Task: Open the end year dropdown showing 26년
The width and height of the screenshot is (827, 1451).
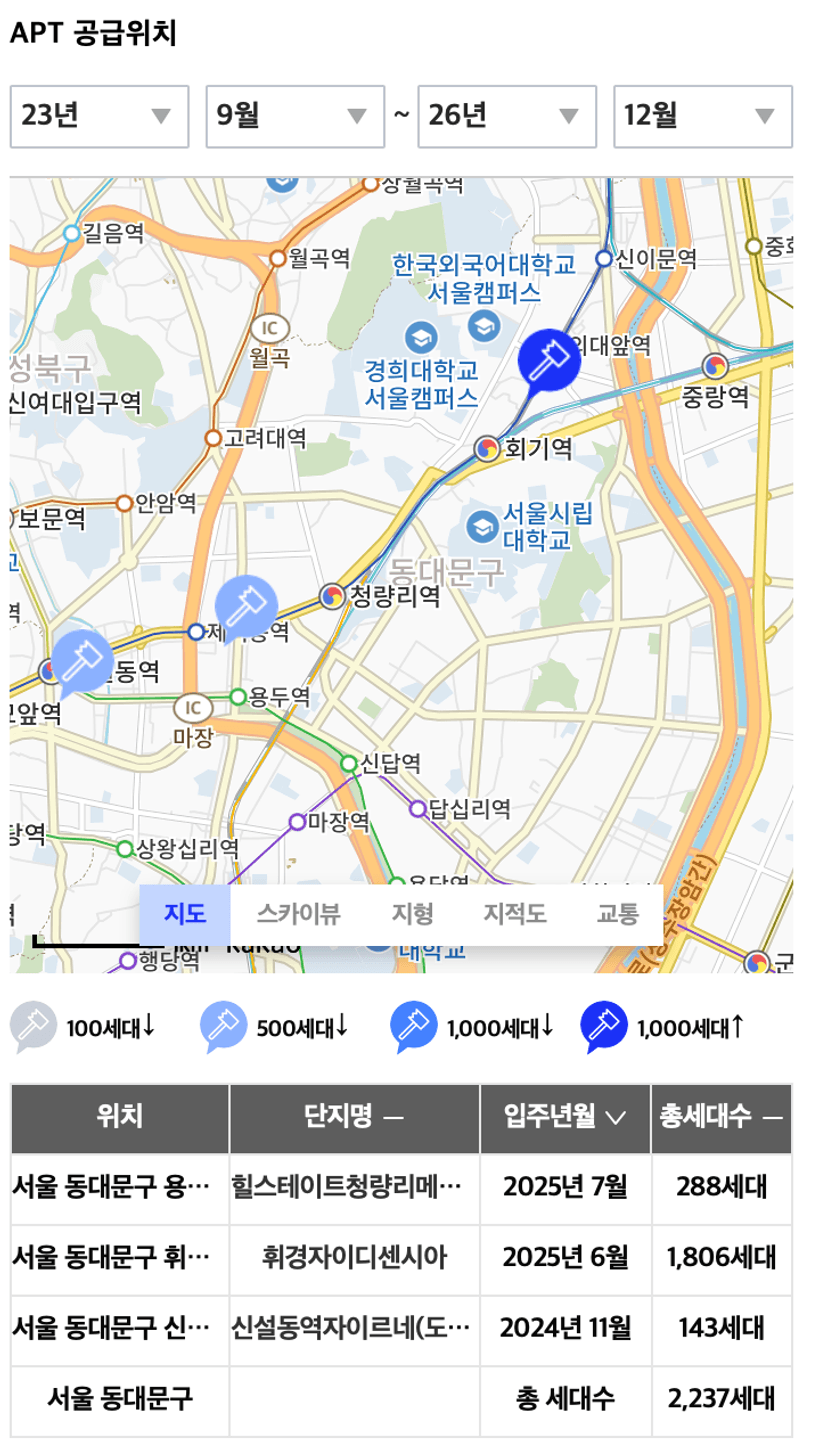Action: click(x=507, y=117)
